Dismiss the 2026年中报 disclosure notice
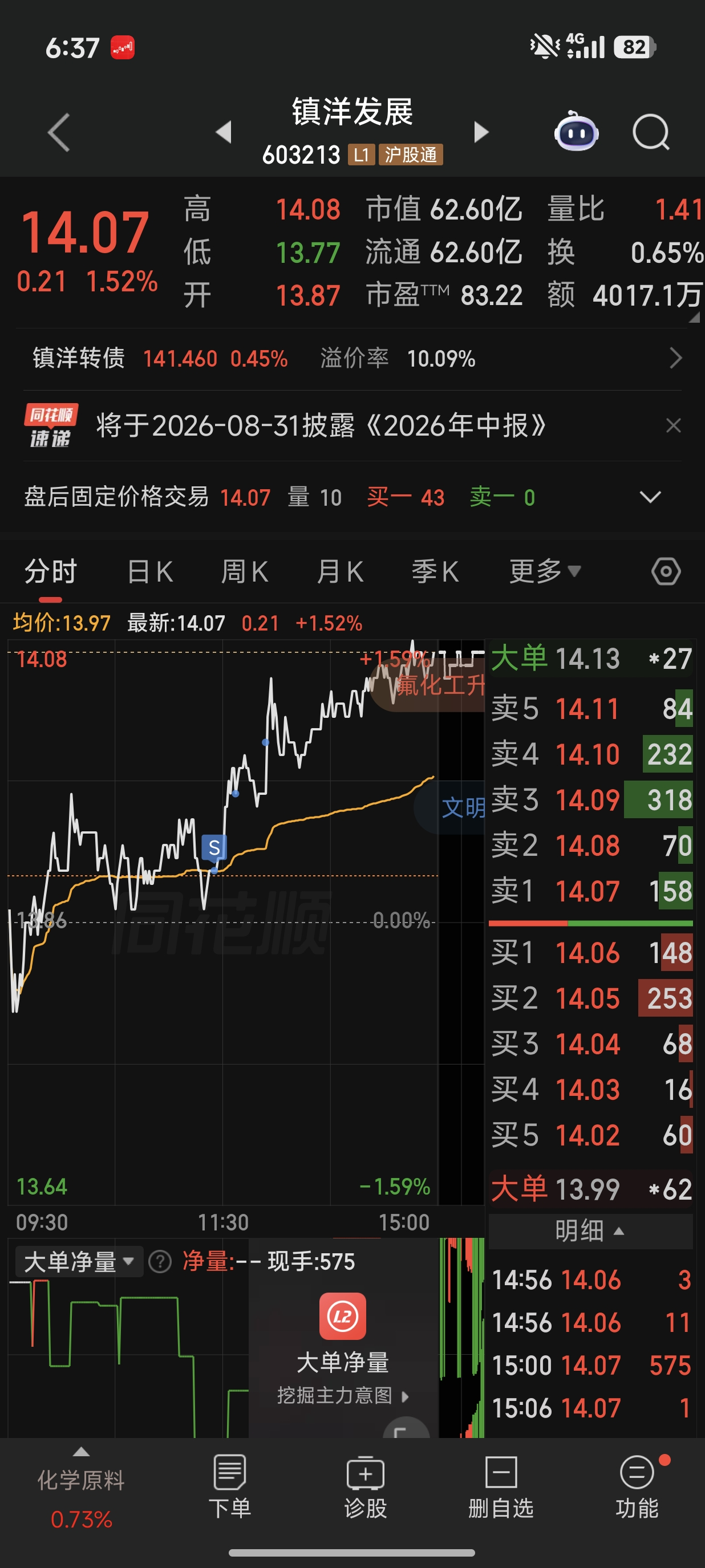 (672, 425)
